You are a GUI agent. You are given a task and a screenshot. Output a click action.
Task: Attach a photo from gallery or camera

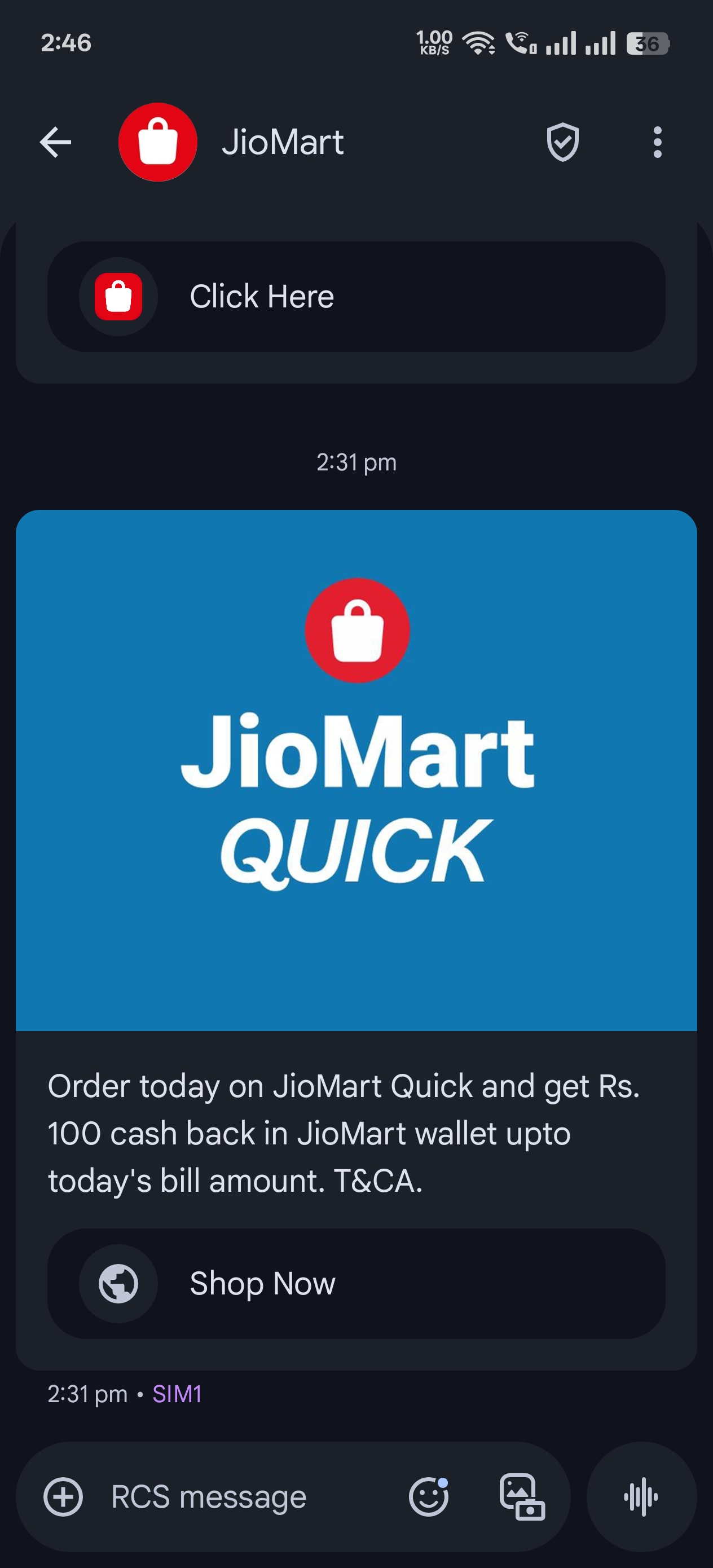tap(522, 1497)
